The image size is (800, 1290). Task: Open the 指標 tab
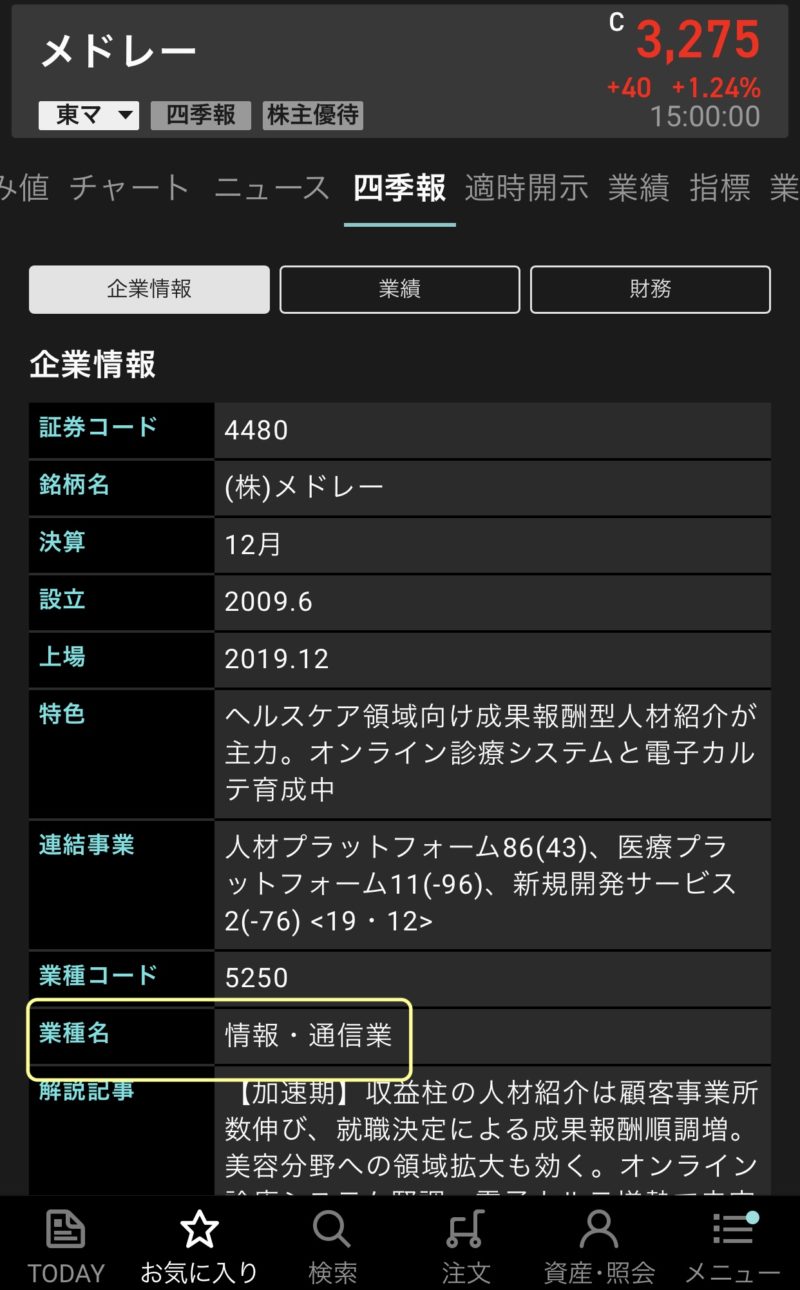720,188
